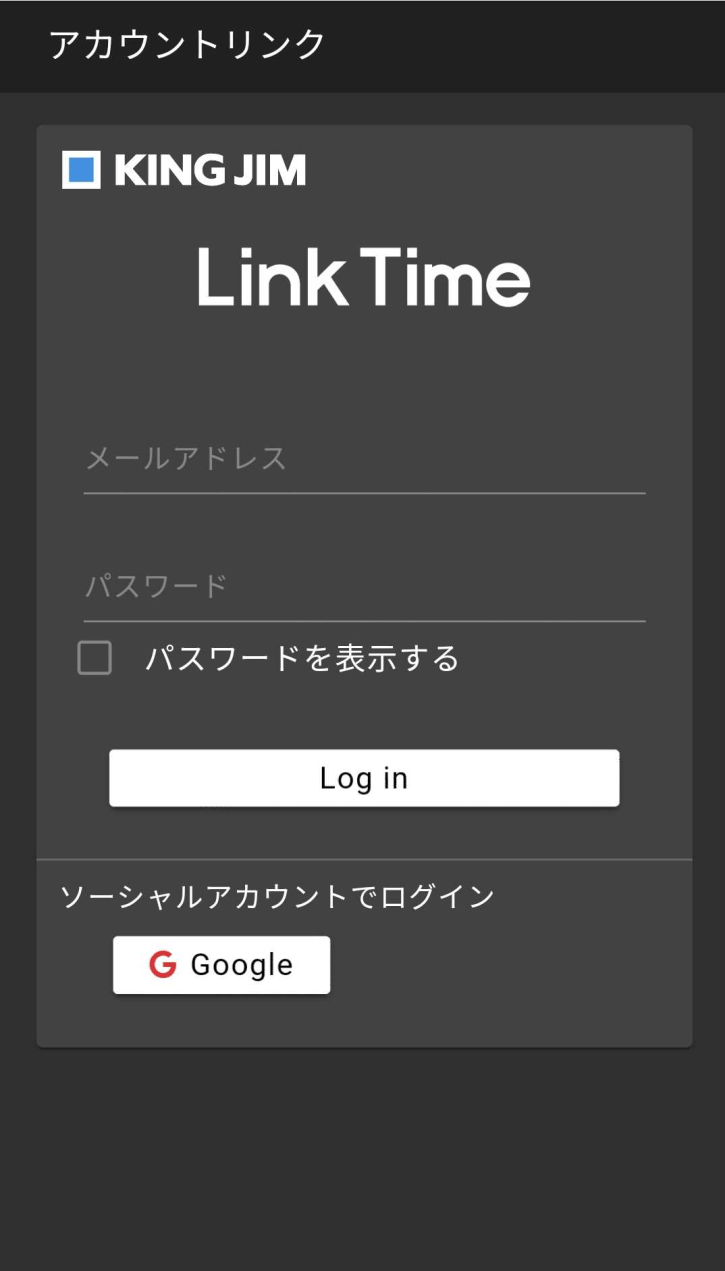The width and height of the screenshot is (725, 1271).
Task: Tap the パスワード password field
Action: tap(364, 587)
